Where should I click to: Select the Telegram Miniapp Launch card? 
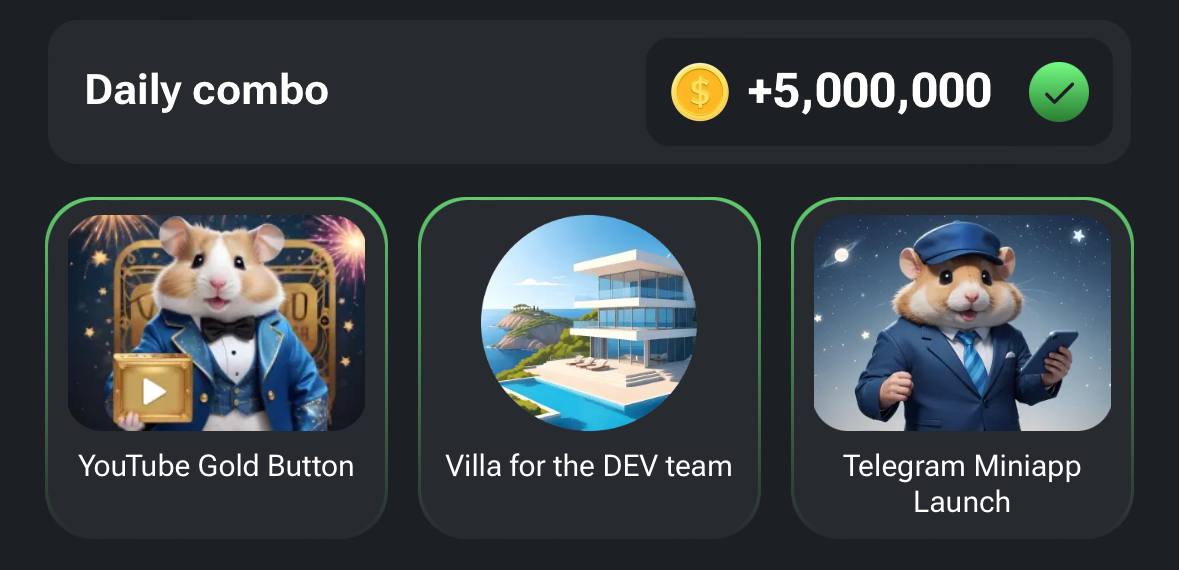(x=962, y=367)
